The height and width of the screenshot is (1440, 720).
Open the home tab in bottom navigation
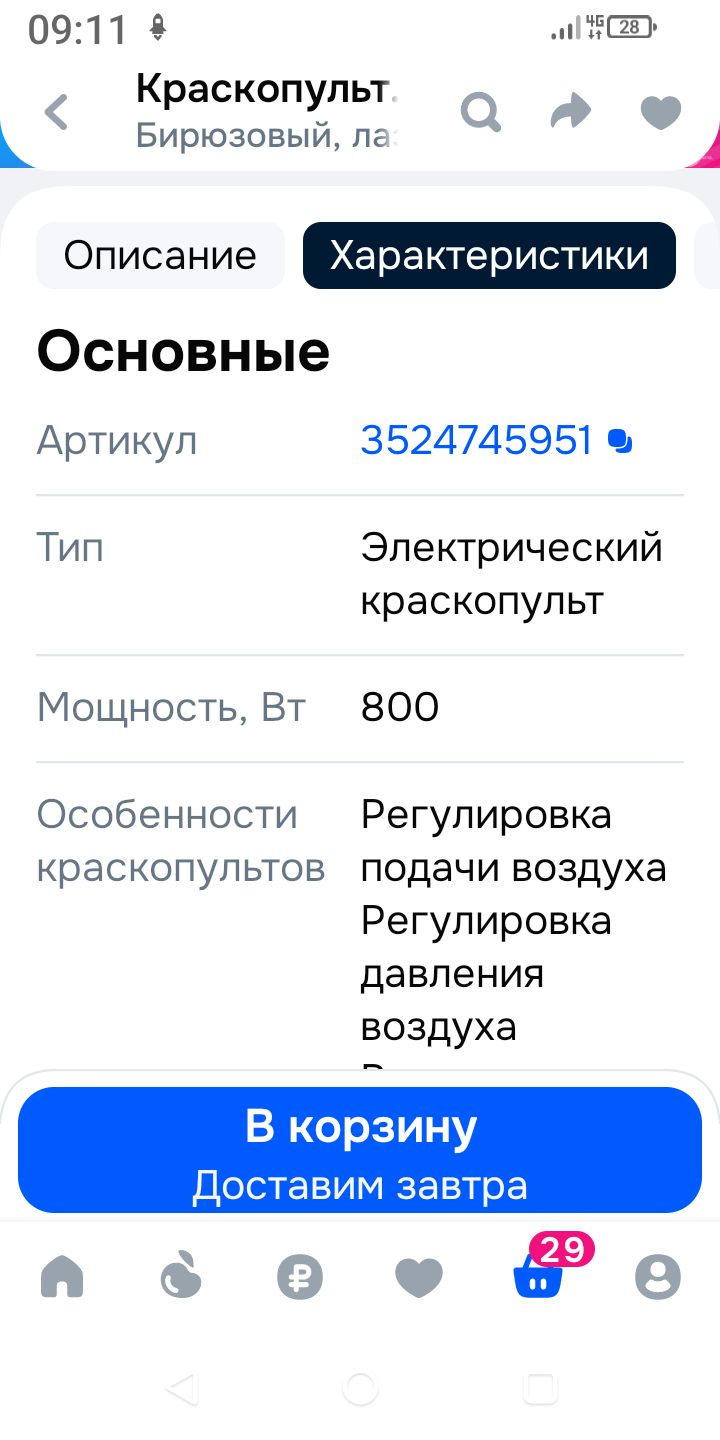[x=62, y=1277]
